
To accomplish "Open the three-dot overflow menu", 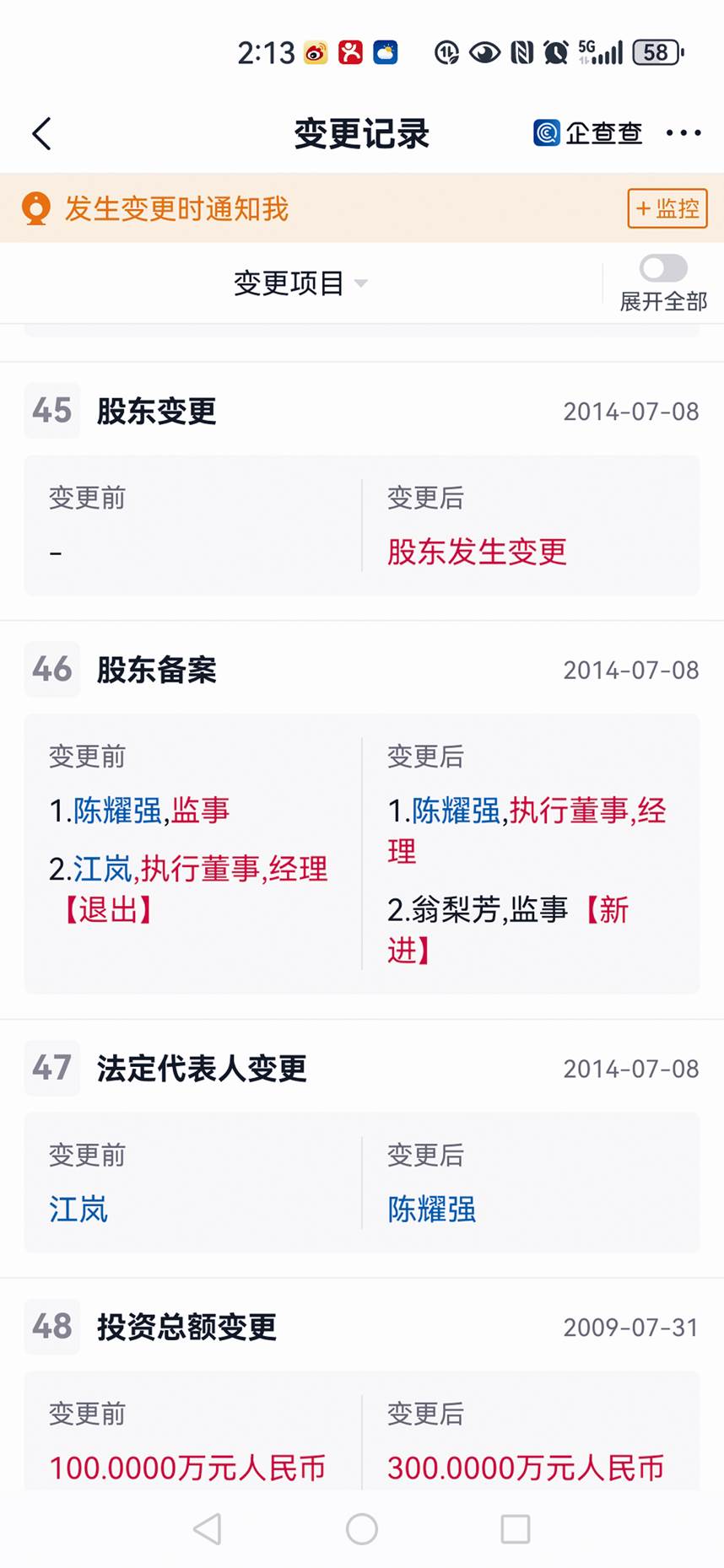I will point(683,133).
